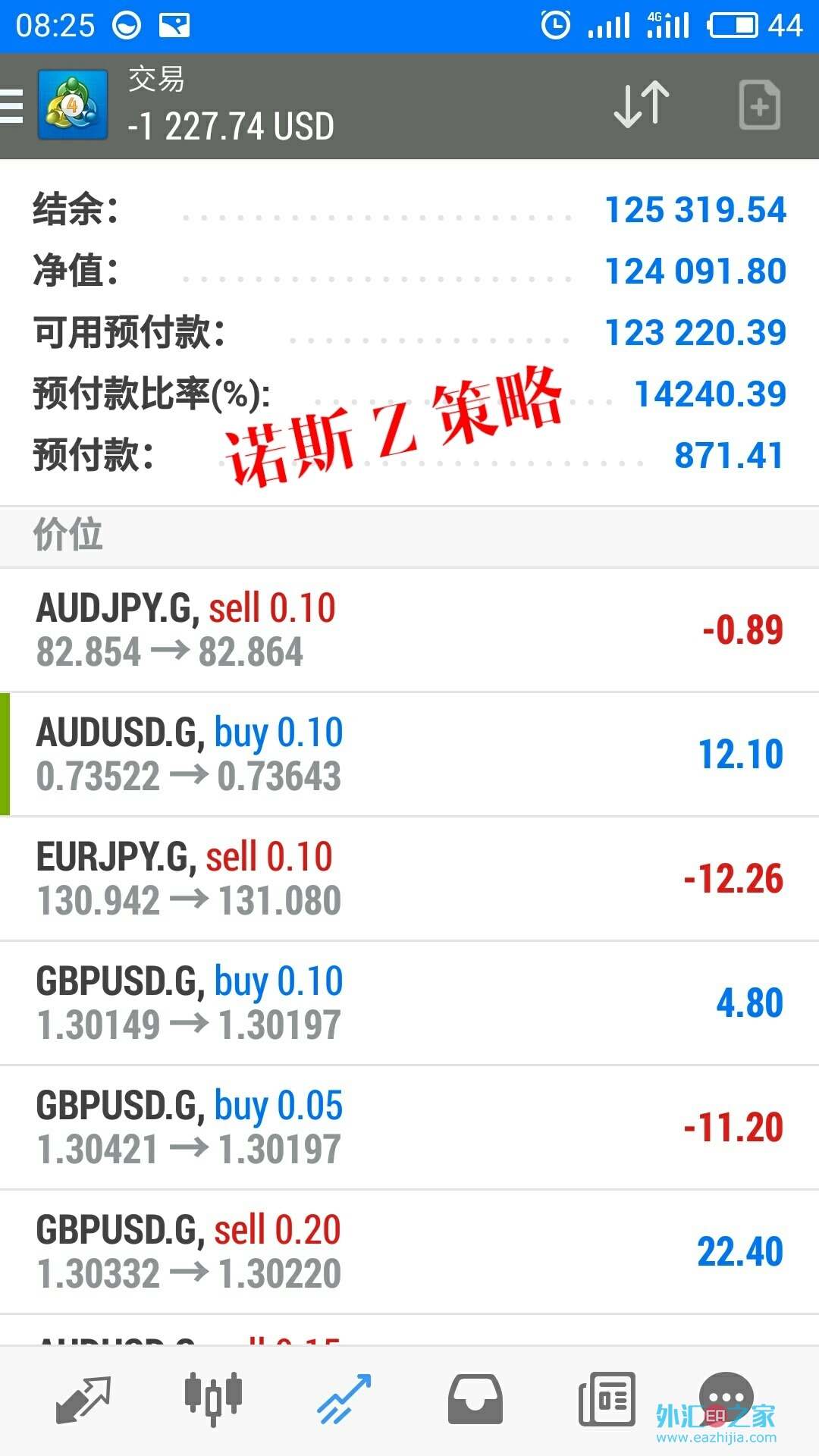Expand the EURJPY.G sell position row
This screenshot has width=819, height=1456.
[409, 876]
